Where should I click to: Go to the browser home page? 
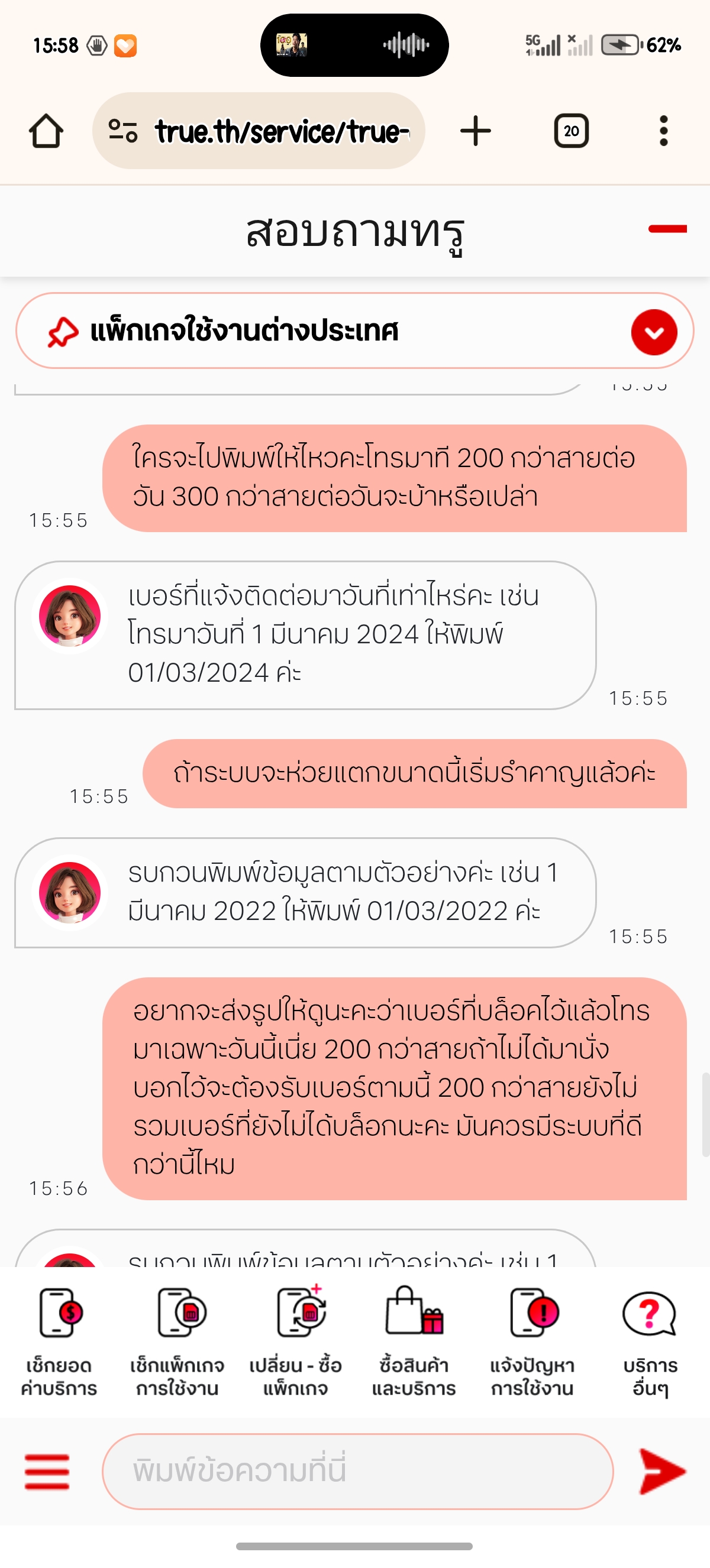(x=46, y=131)
